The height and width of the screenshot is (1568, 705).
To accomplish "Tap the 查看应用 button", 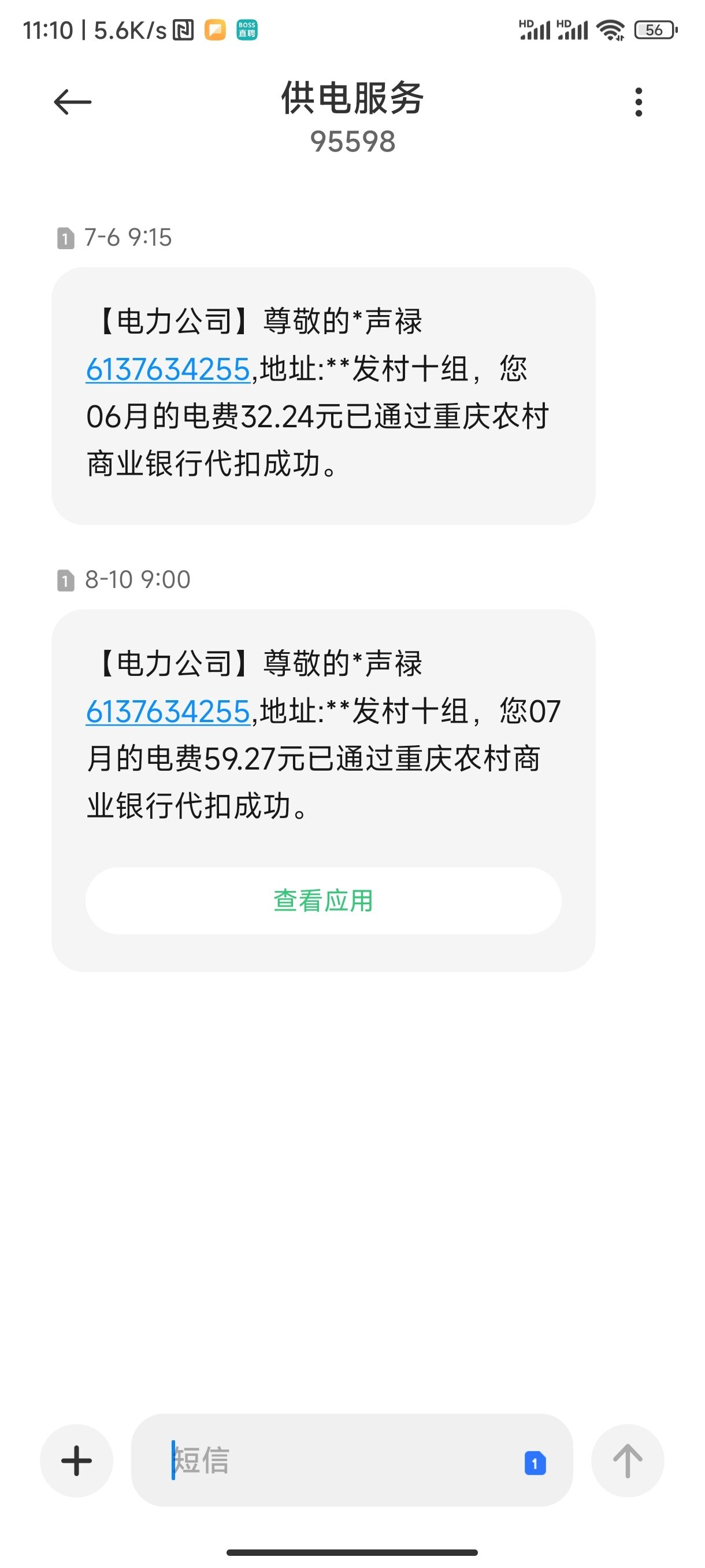I will point(323,901).
